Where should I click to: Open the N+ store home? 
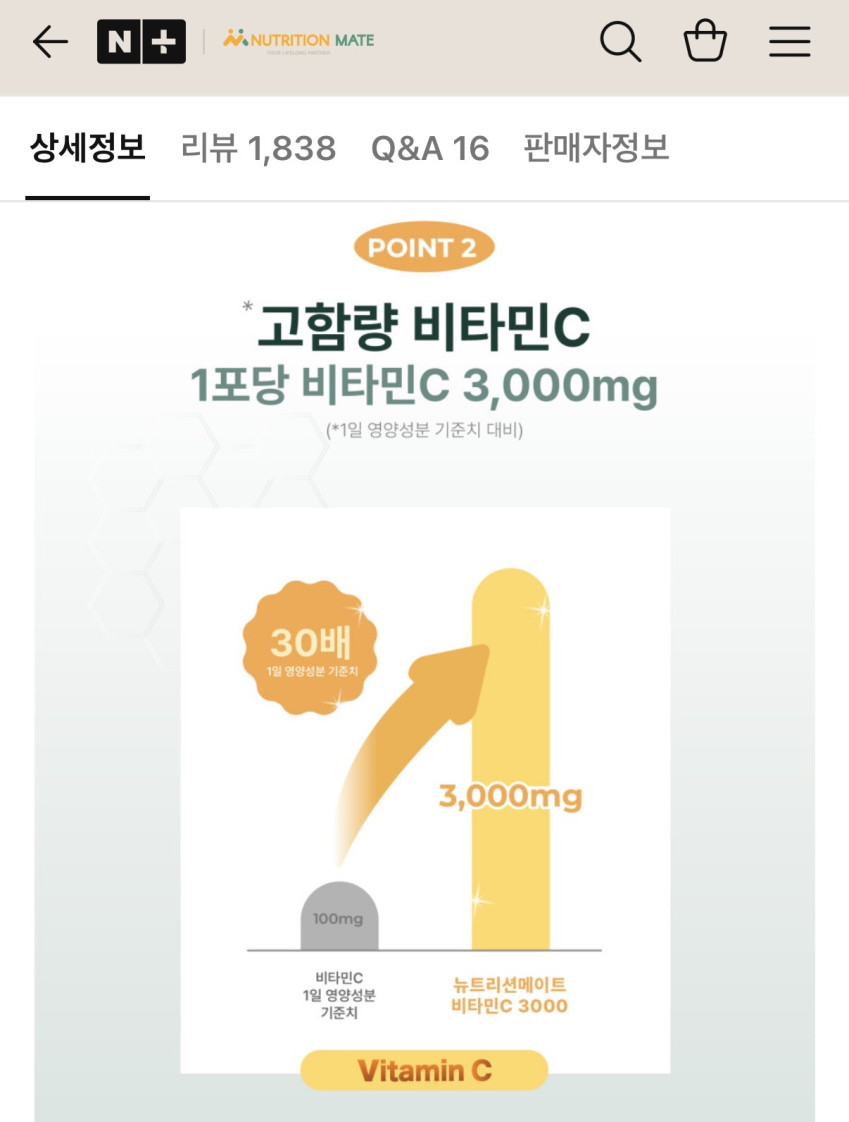click(x=141, y=42)
